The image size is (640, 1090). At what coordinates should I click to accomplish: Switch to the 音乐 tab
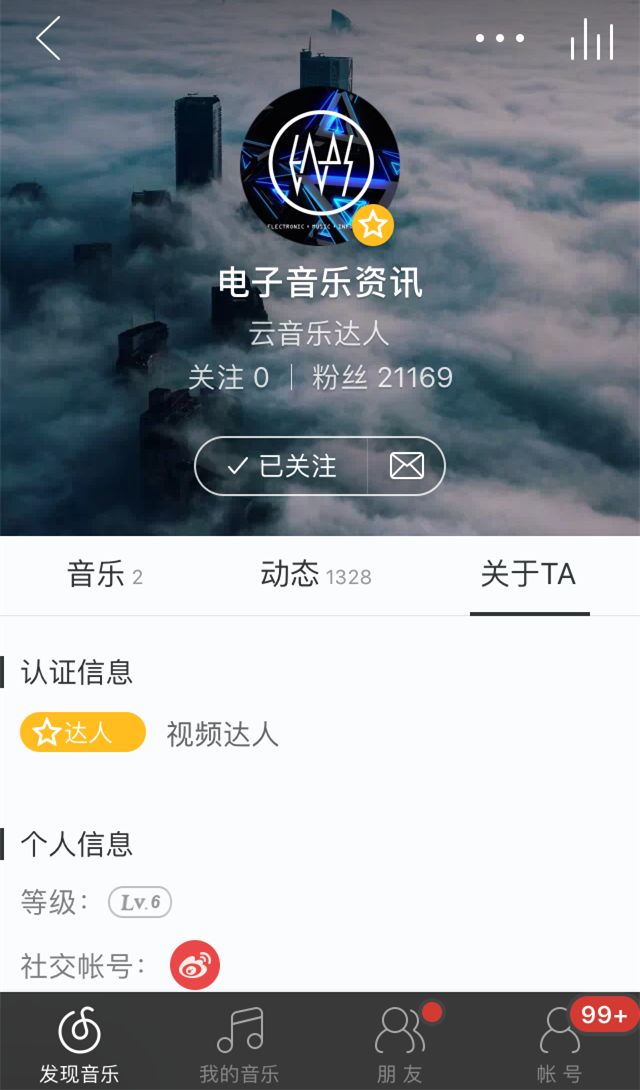coord(104,575)
